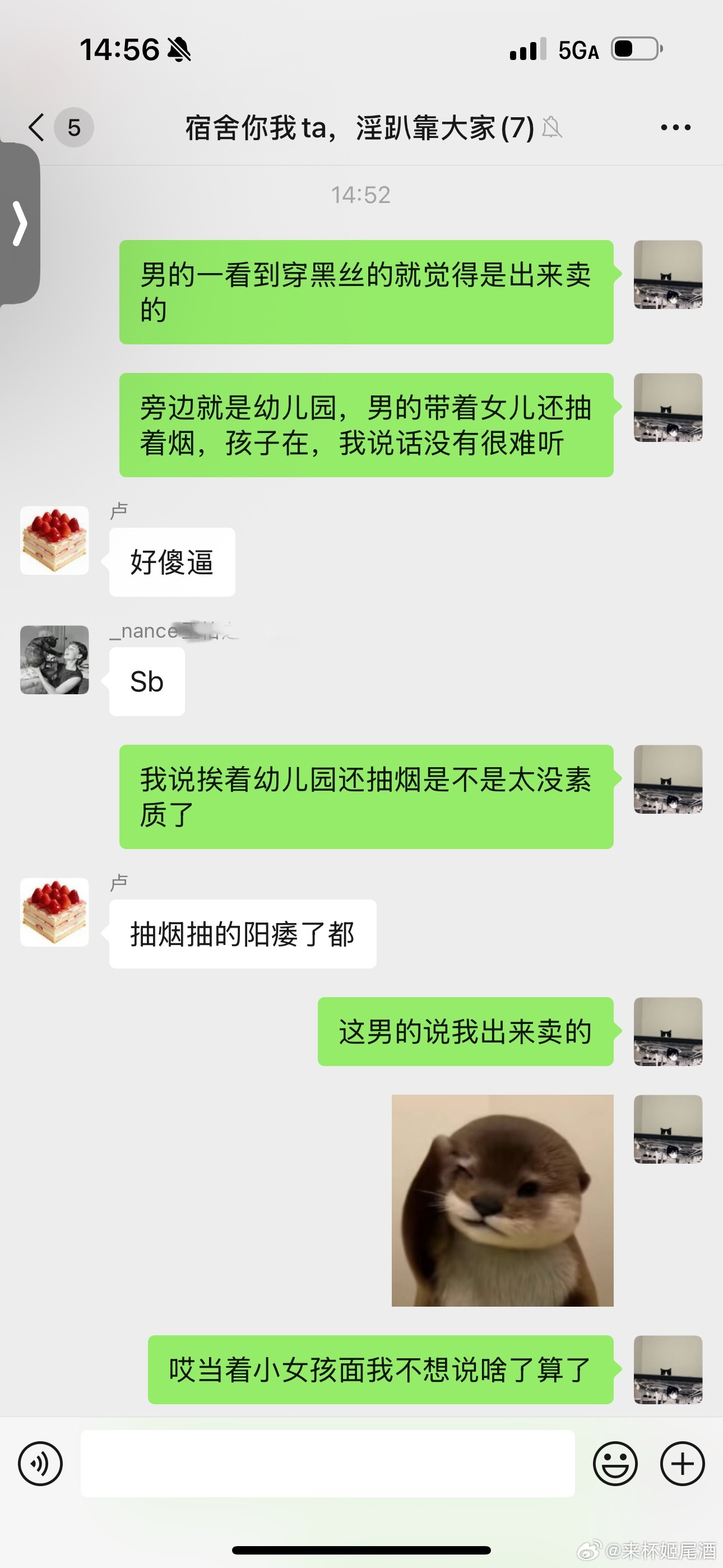Image resolution: width=723 pixels, height=1568 pixels.
Task: Expand the floating side panel arrow
Action: coord(20,223)
